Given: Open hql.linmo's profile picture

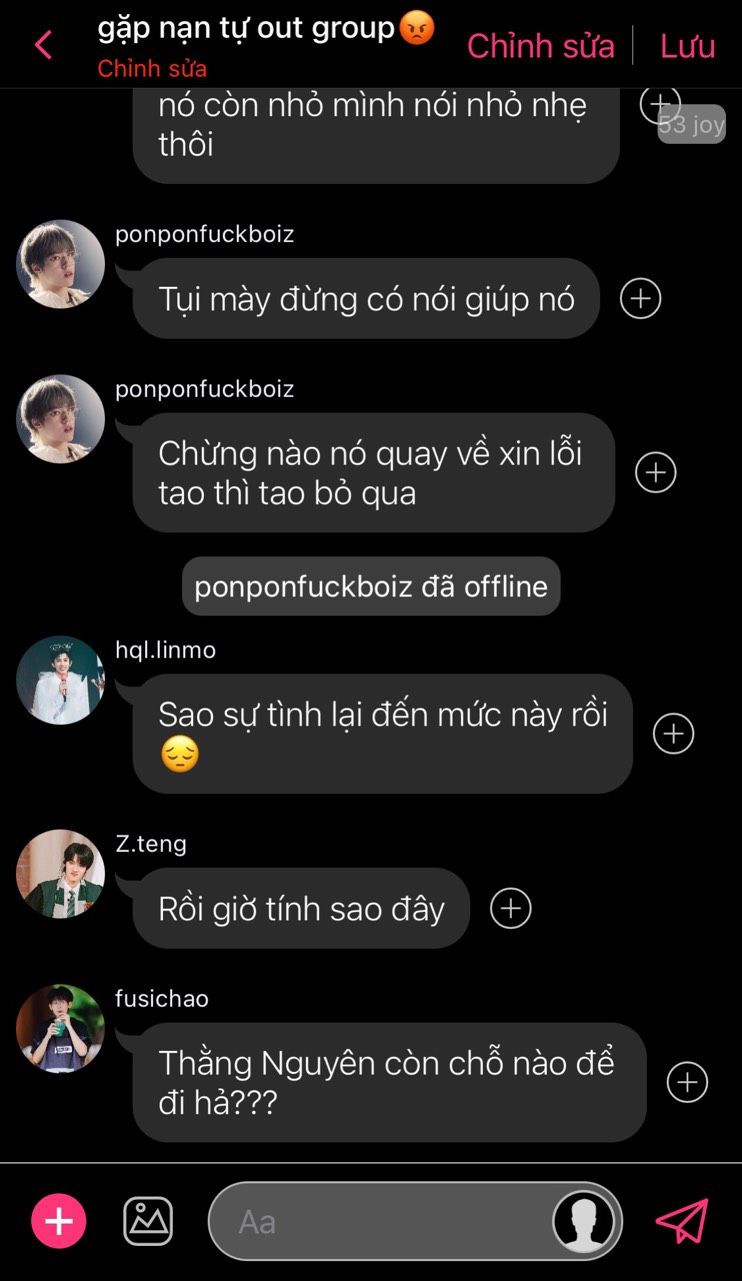Looking at the screenshot, I should [60, 680].
